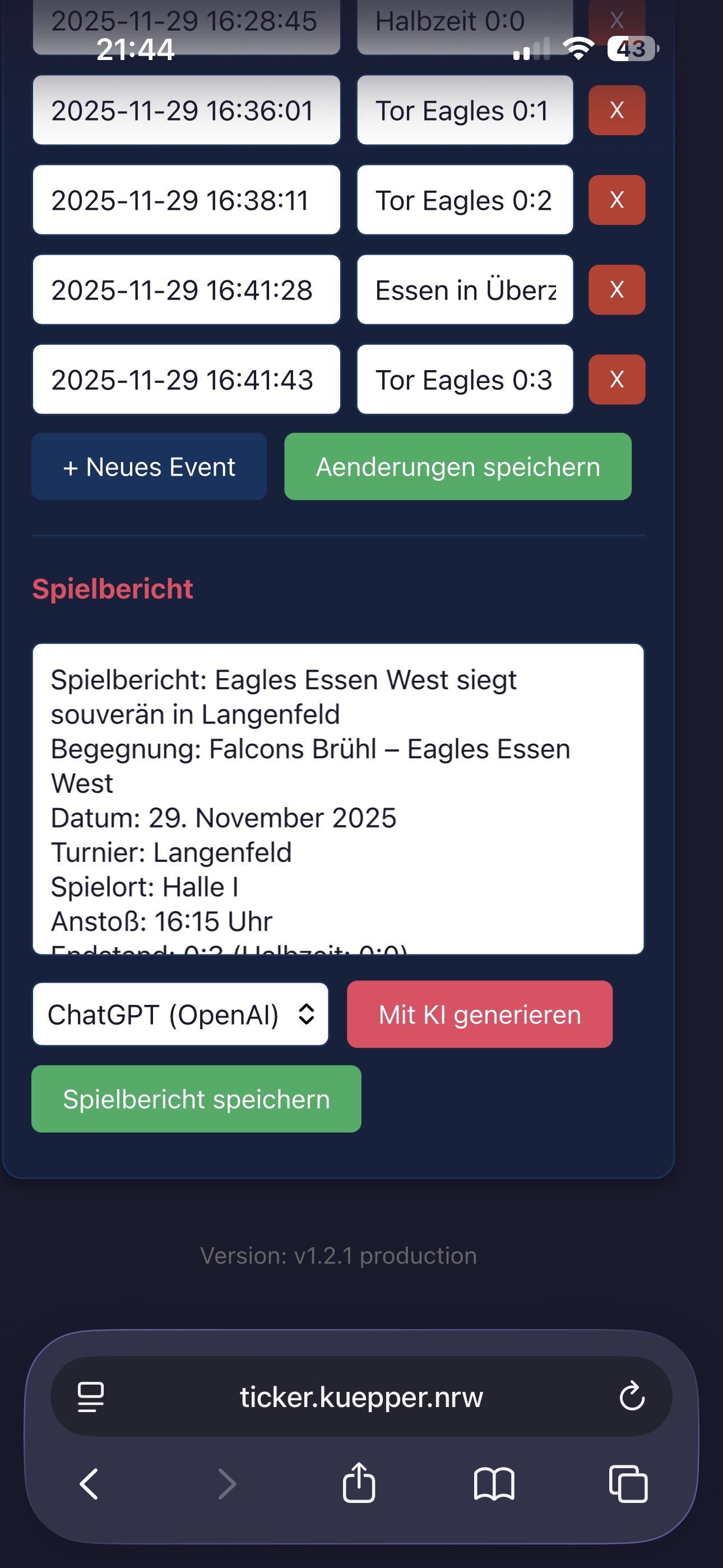723x1568 pixels.
Task: Go back to the previous page
Action: (90, 1483)
